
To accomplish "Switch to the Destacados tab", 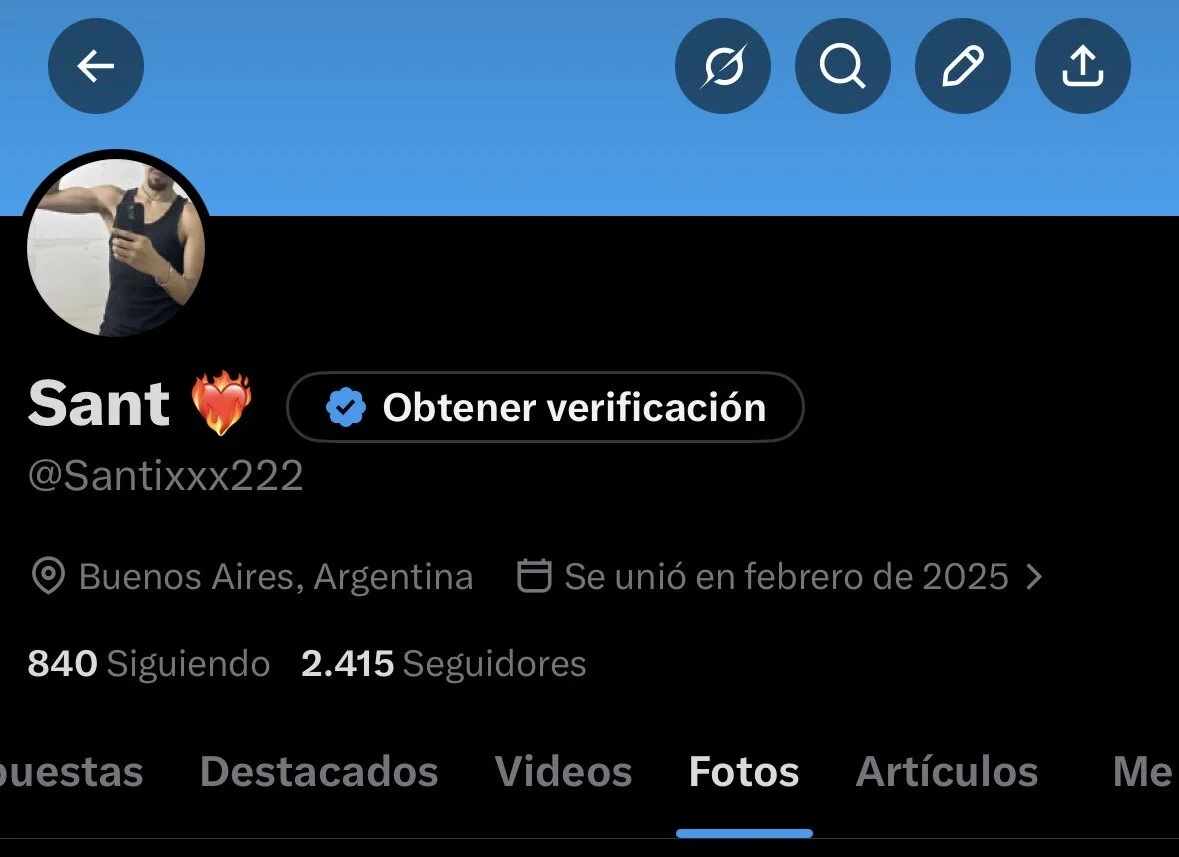I will [319, 772].
